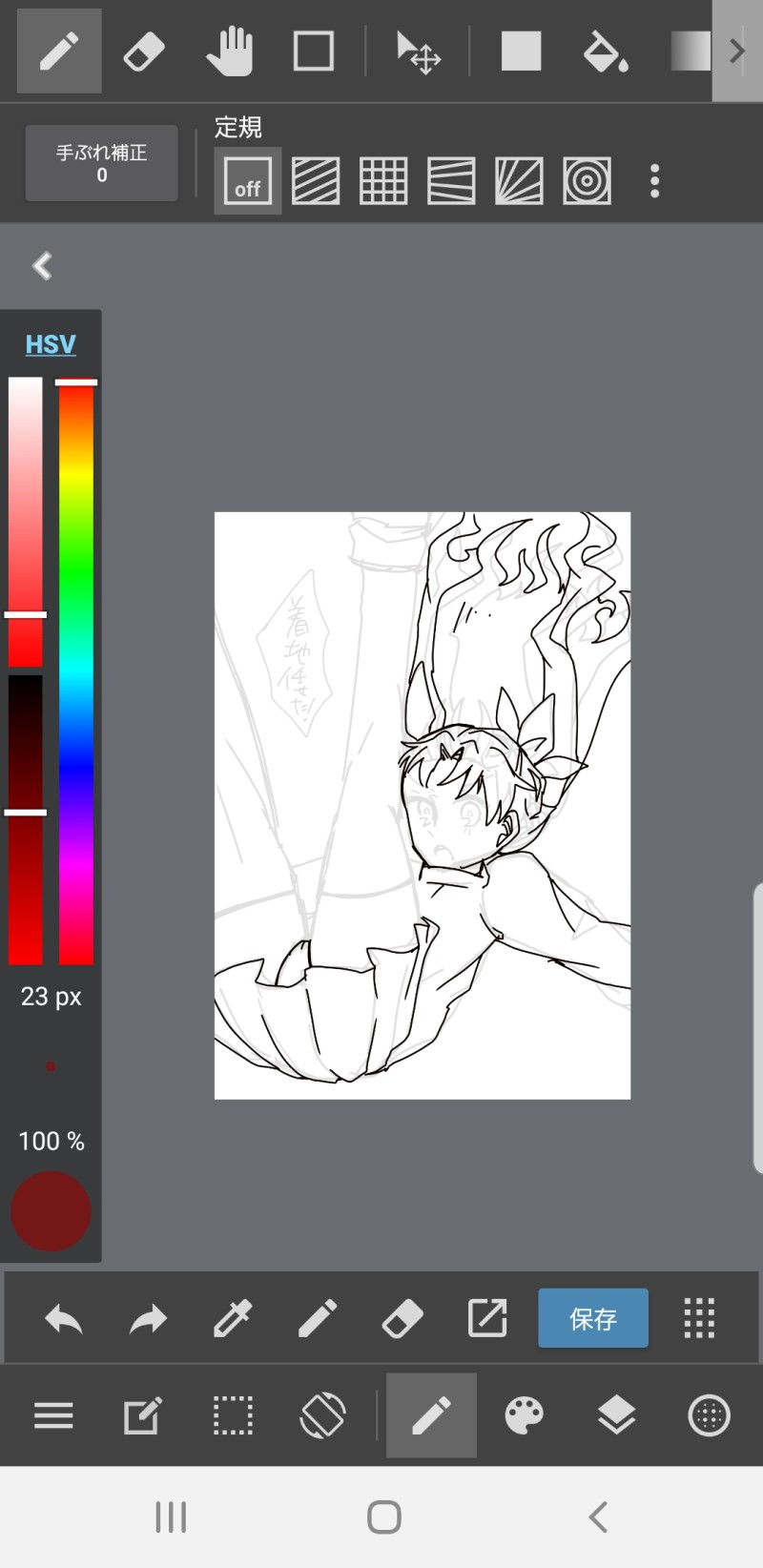Expand more tools with right arrow

tap(736, 51)
